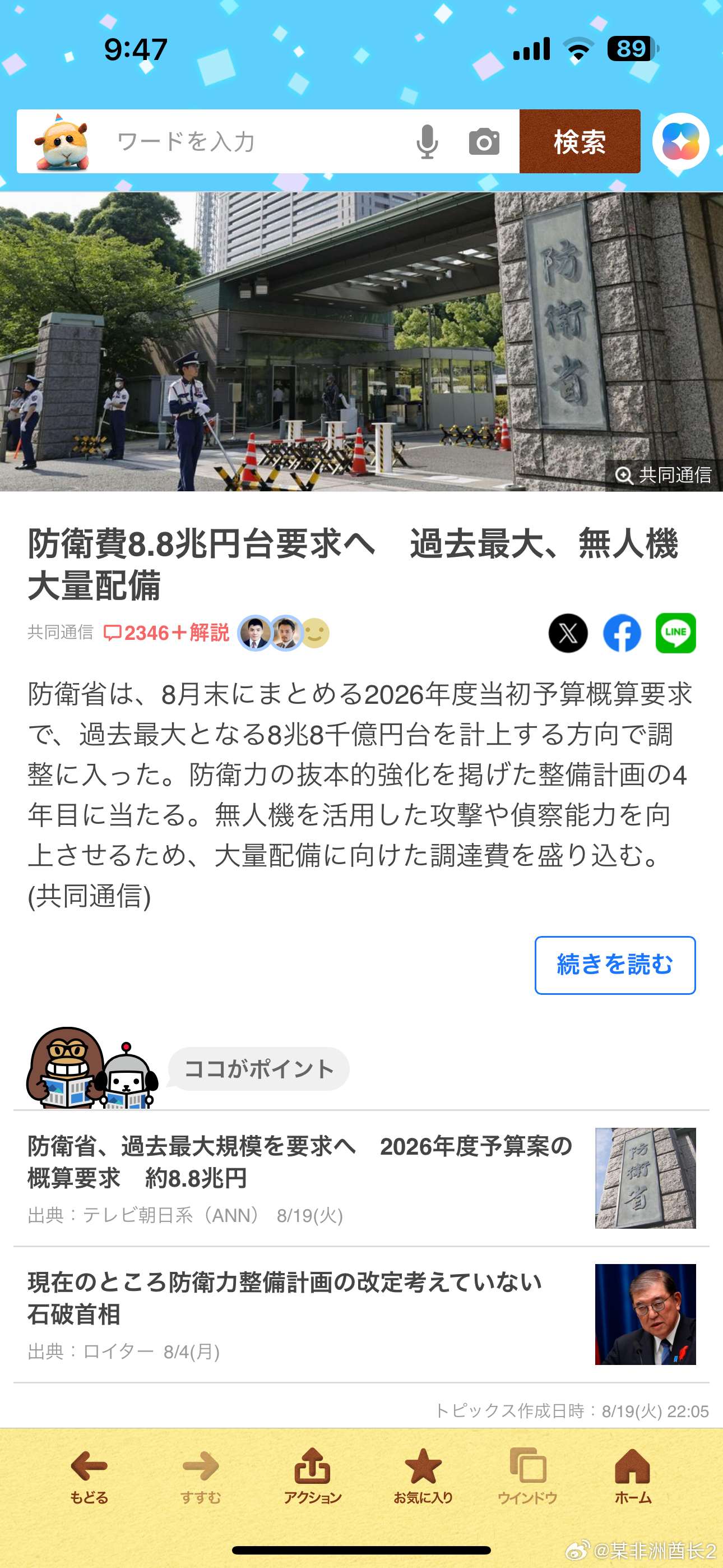Share the article on X
This screenshot has width=723, height=1568.
pyautogui.click(x=568, y=633)
